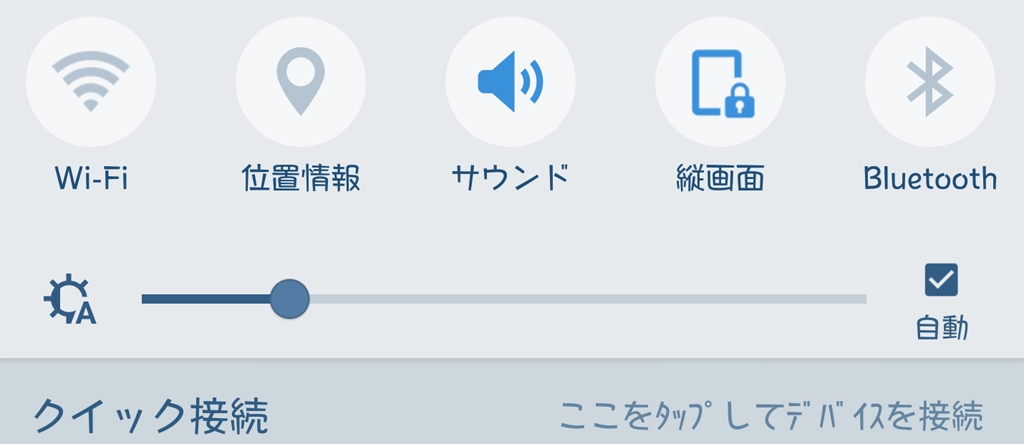Turn on Wi-Fi quick toggle
1024x444 pixels.
click(x=91, y=82)
